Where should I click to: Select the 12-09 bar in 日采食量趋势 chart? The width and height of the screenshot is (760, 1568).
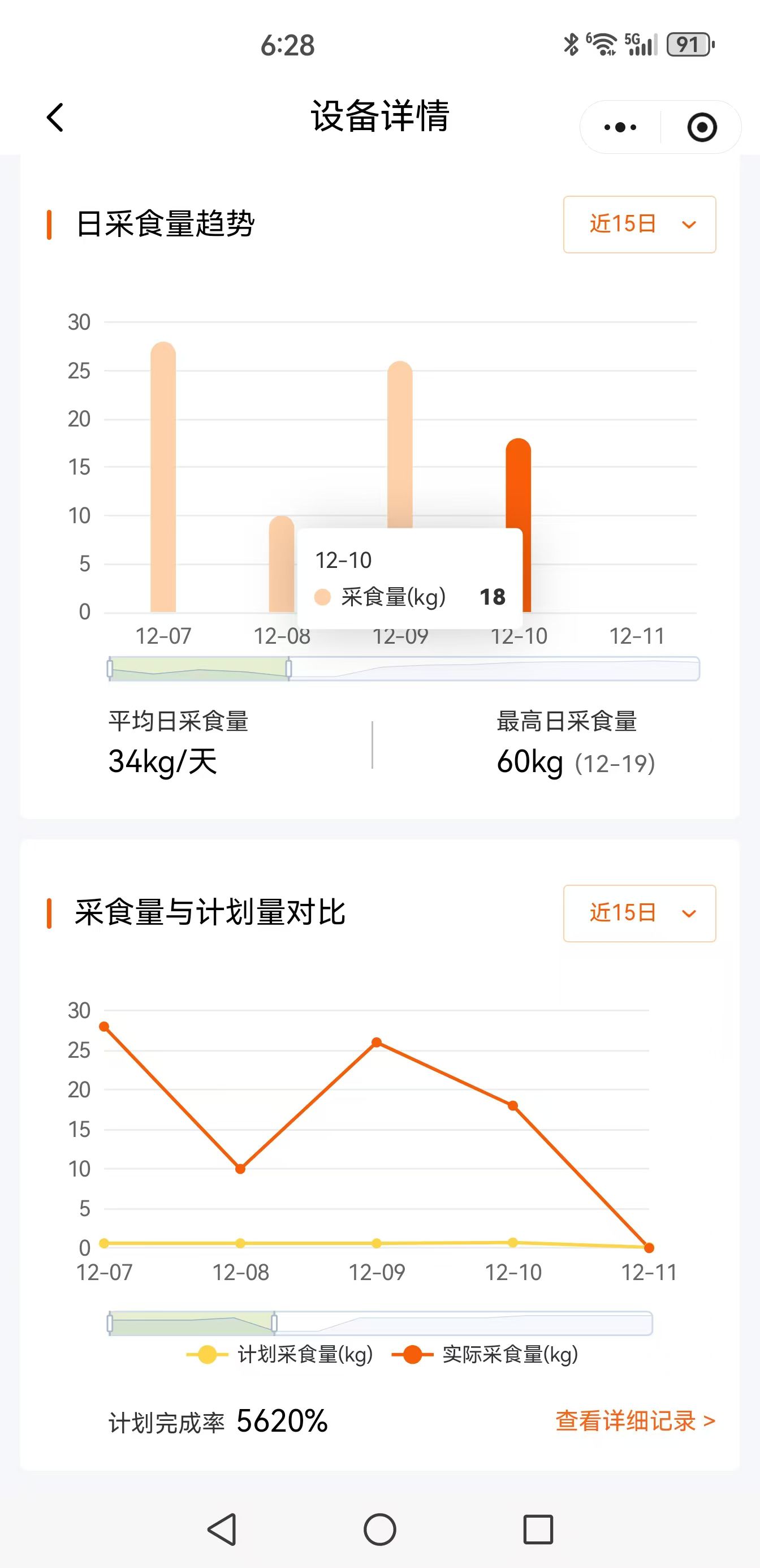pos(400,445)
